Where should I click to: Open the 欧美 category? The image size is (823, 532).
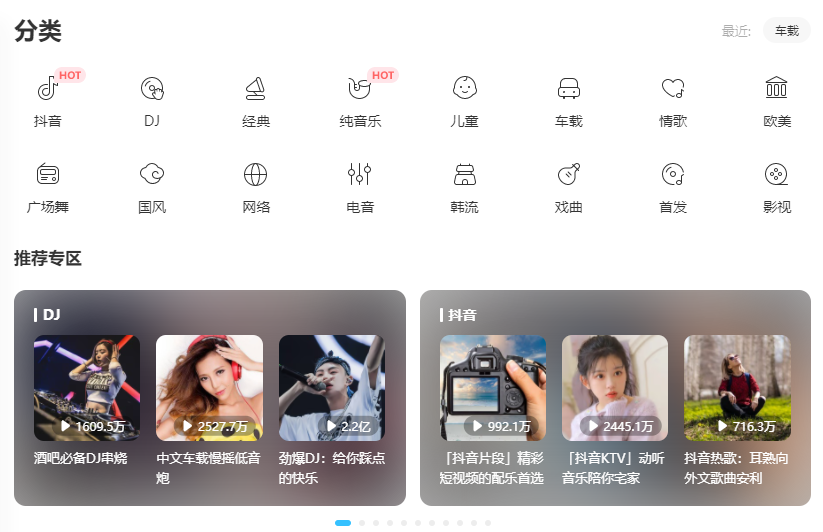[x=777, y=100]
